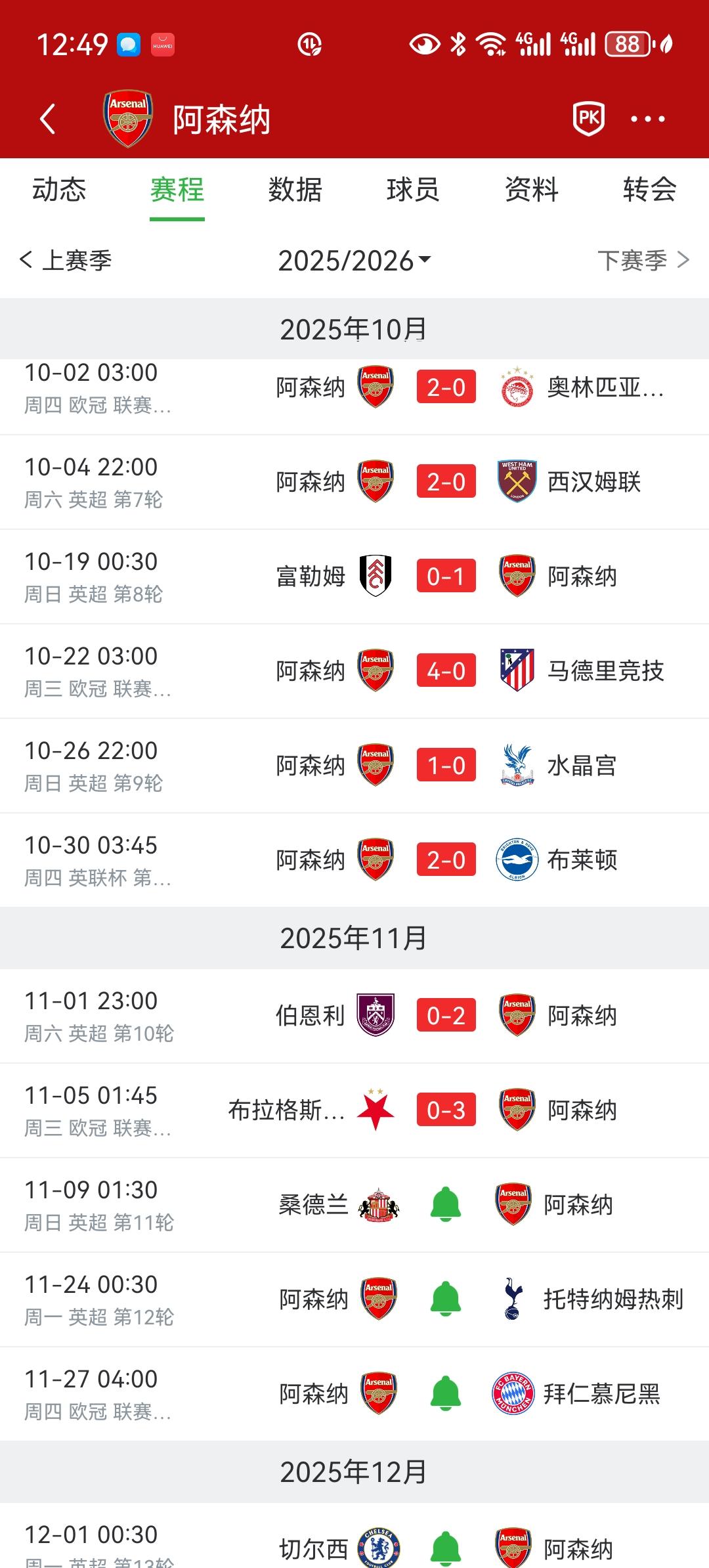
Task: Switch to the 转会 tab
Action: click(649, 190)
